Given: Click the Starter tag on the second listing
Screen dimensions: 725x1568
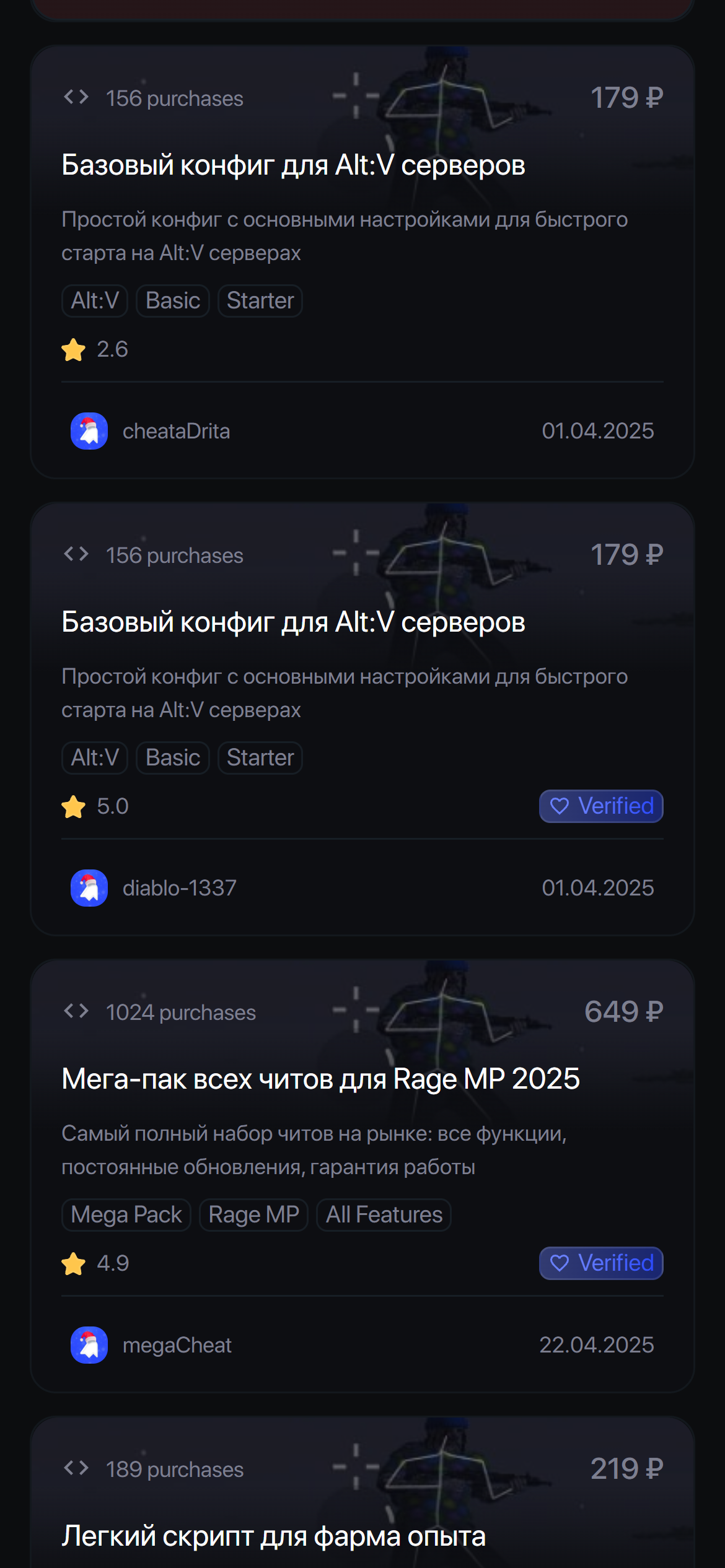Looking at the screenshot, I should pos(260,757).
